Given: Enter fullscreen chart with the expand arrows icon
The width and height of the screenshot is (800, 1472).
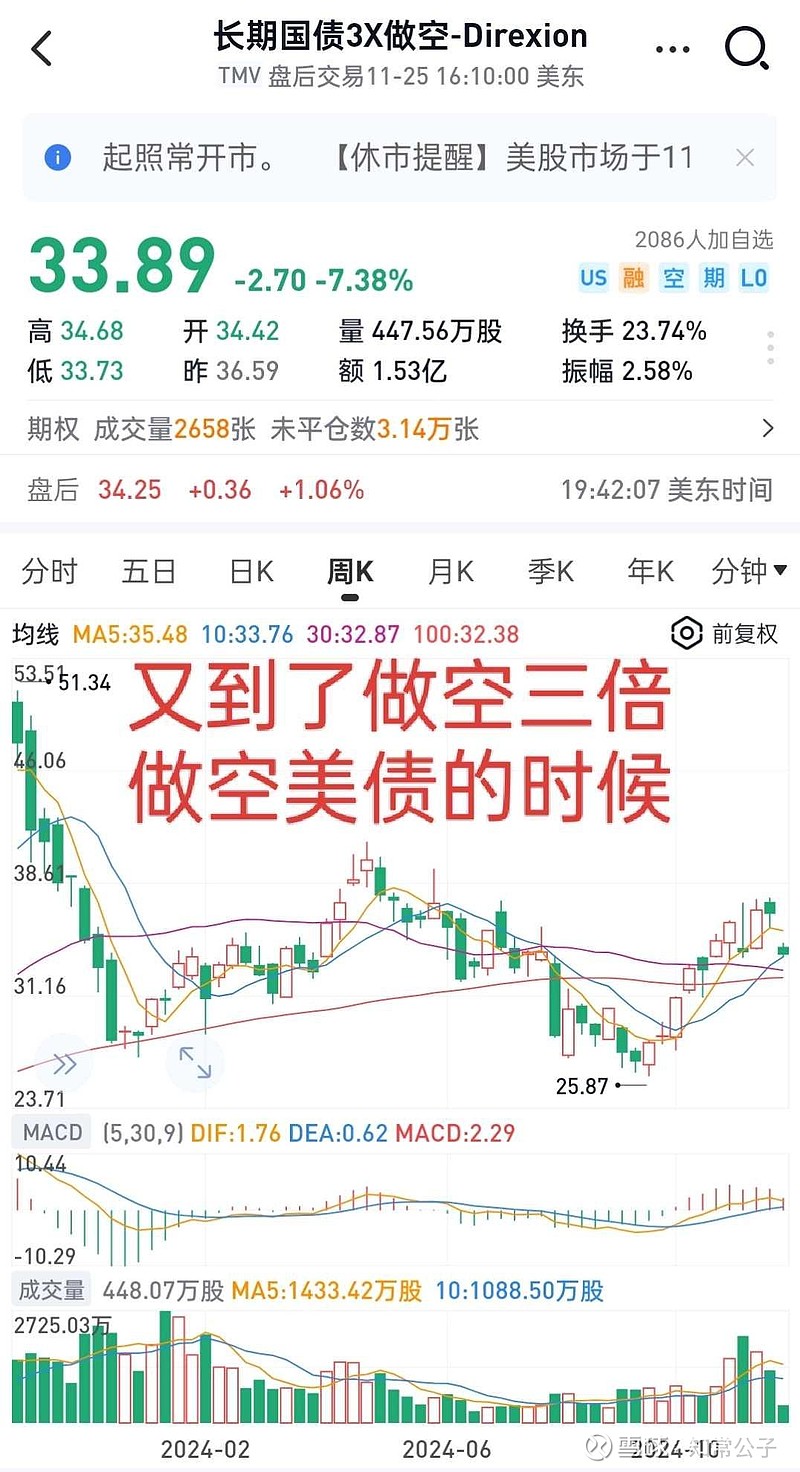Looking at the screenshot, I should 194,1066.
